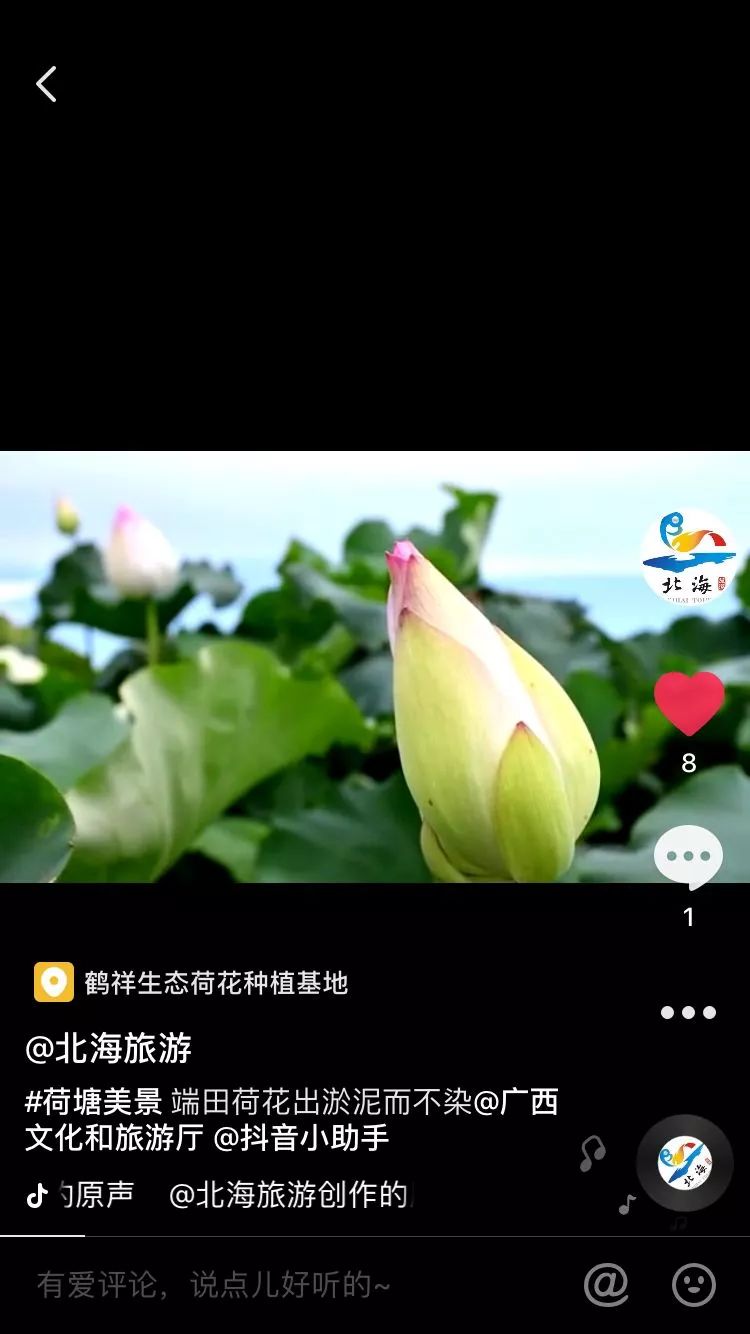750x1334 pixels.
Task: Tap the red heart like icon
Action: pyautogui.click(x=688, y=703)
